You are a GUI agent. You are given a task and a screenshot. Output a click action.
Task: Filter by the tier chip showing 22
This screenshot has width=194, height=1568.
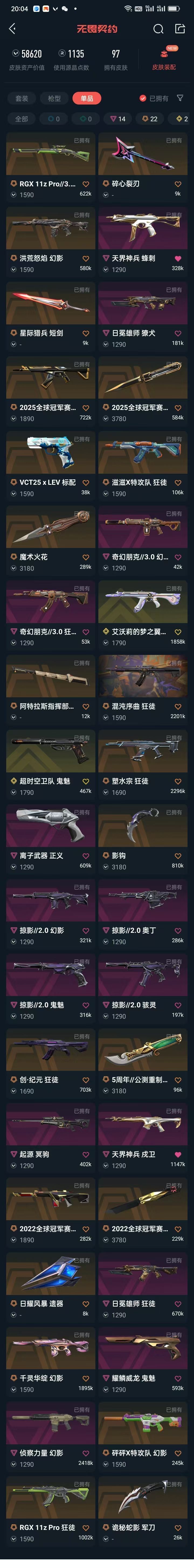150,119
